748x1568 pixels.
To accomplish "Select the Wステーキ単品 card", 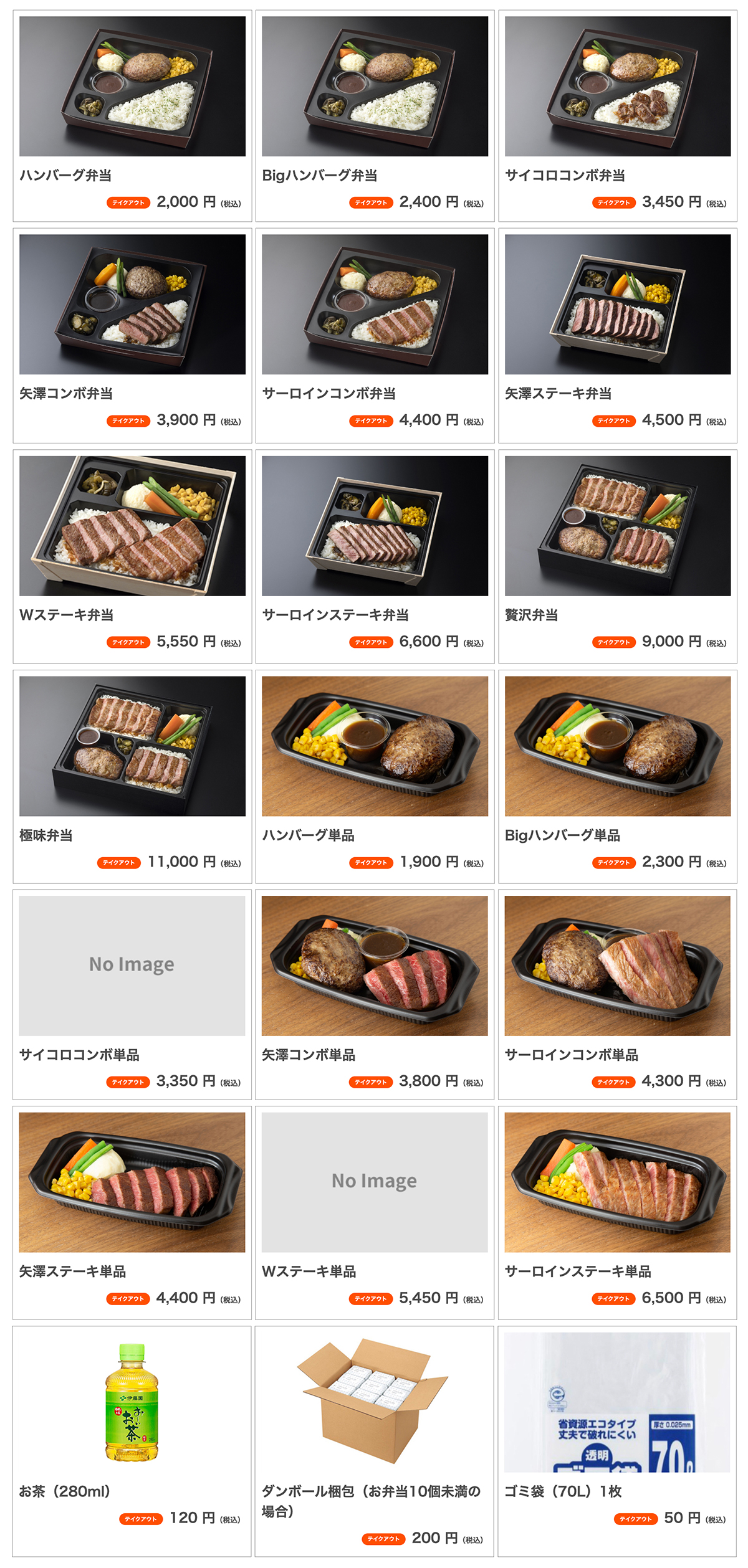I will 375,1212.
